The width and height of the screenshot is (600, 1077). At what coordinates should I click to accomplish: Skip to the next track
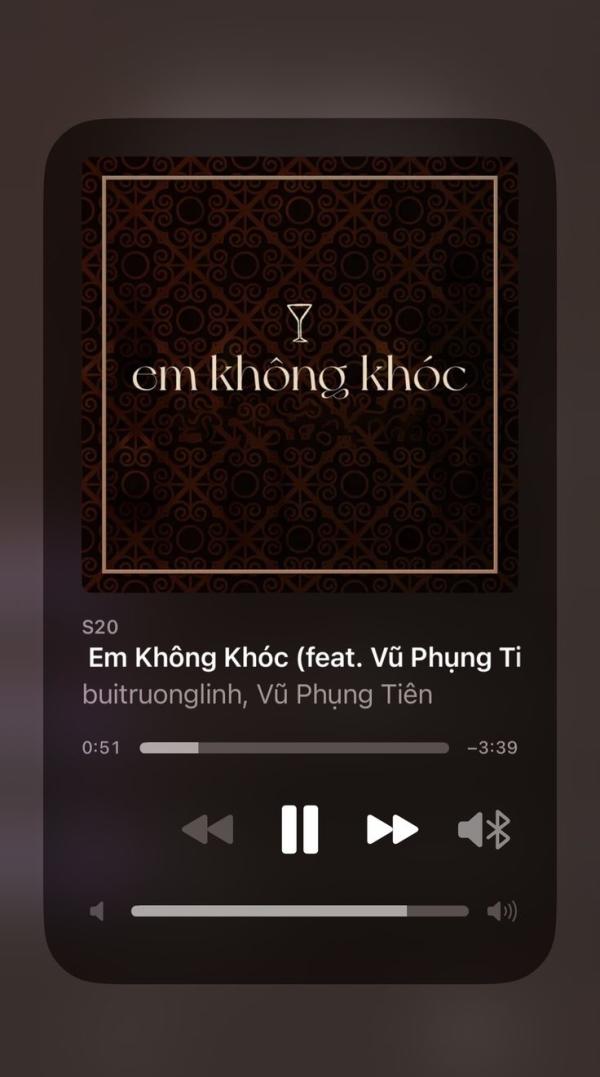pos(393,829)
